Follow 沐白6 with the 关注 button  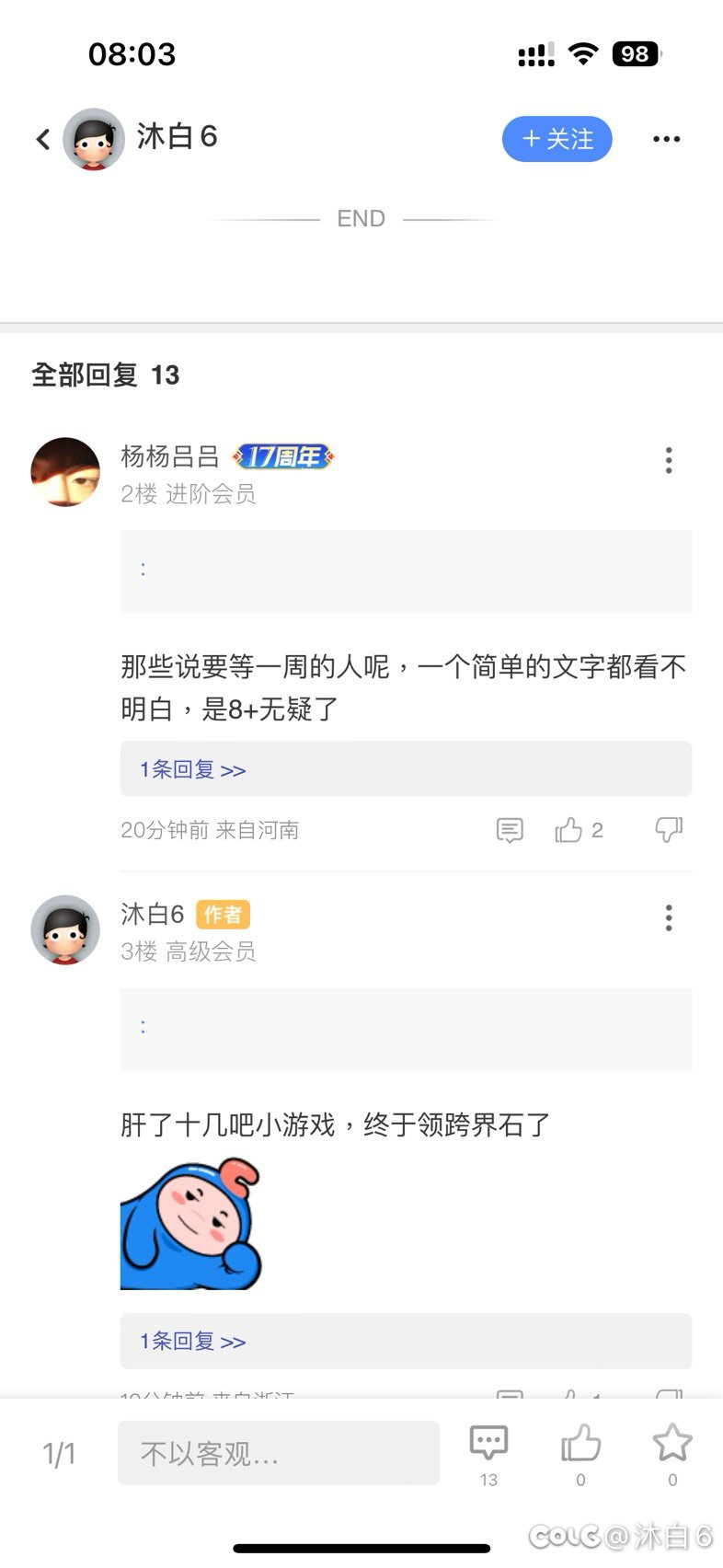pos(557,139)
